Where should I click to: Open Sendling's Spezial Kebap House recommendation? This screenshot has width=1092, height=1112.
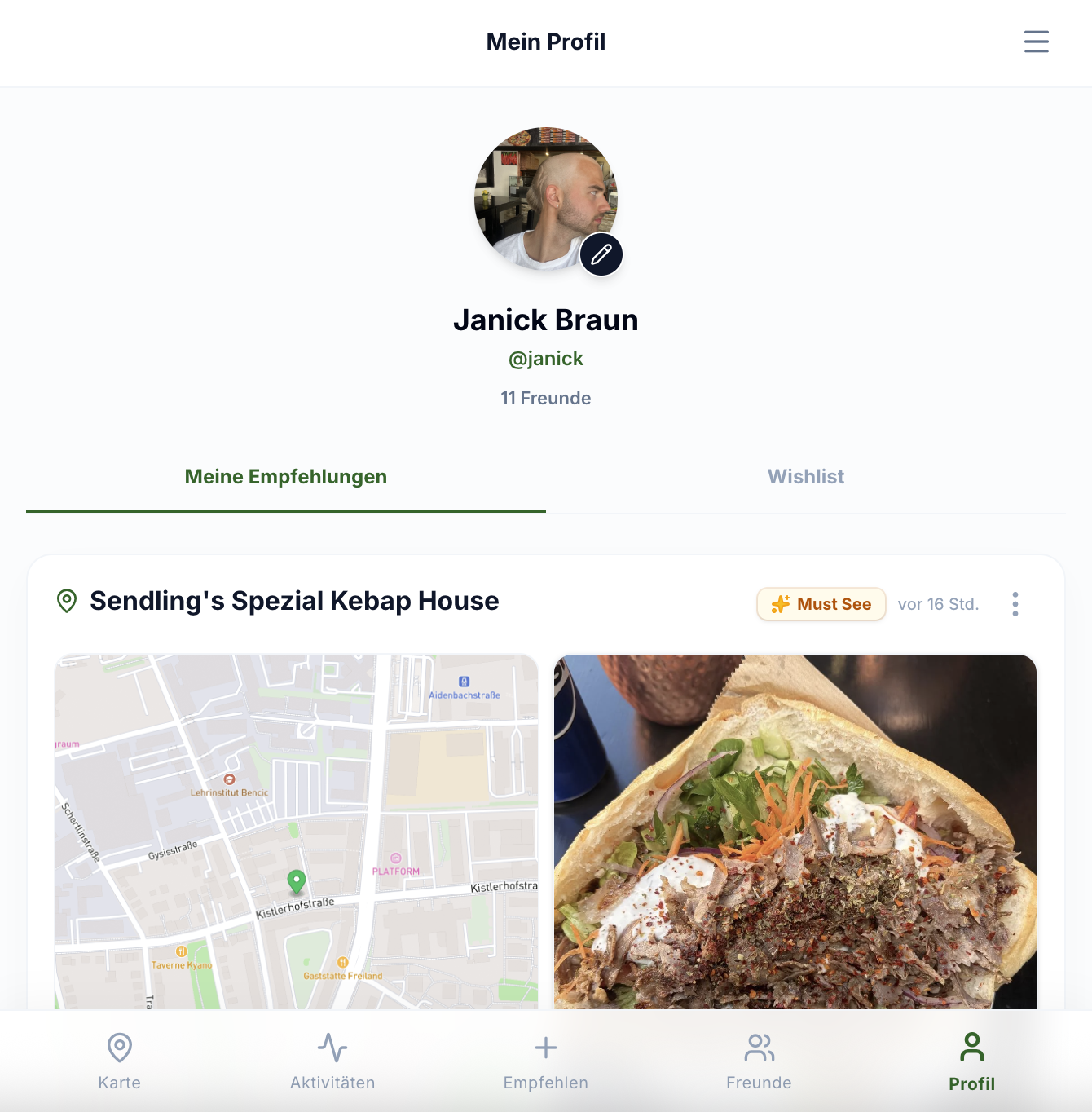(294, 601)
